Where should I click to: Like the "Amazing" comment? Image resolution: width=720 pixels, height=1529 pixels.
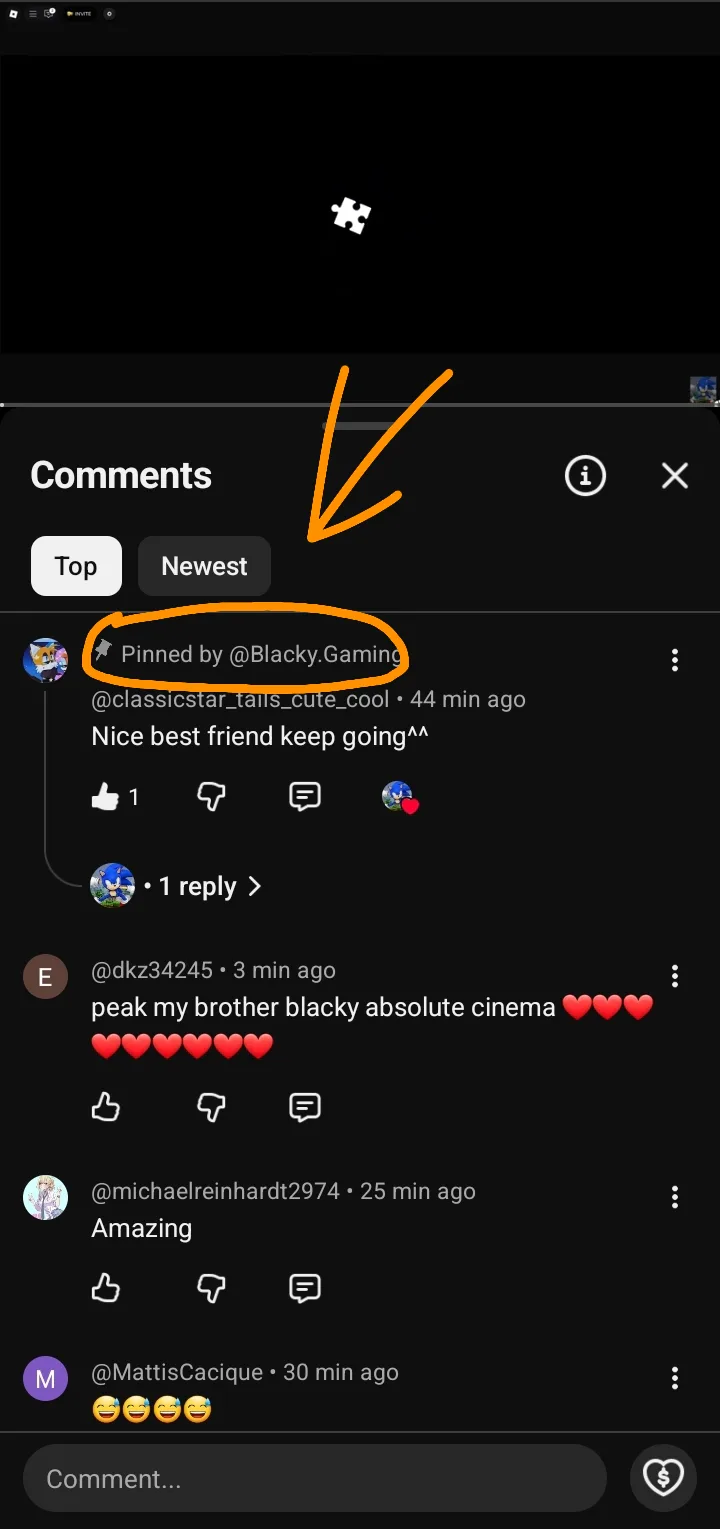click(x=105, y=1288)
